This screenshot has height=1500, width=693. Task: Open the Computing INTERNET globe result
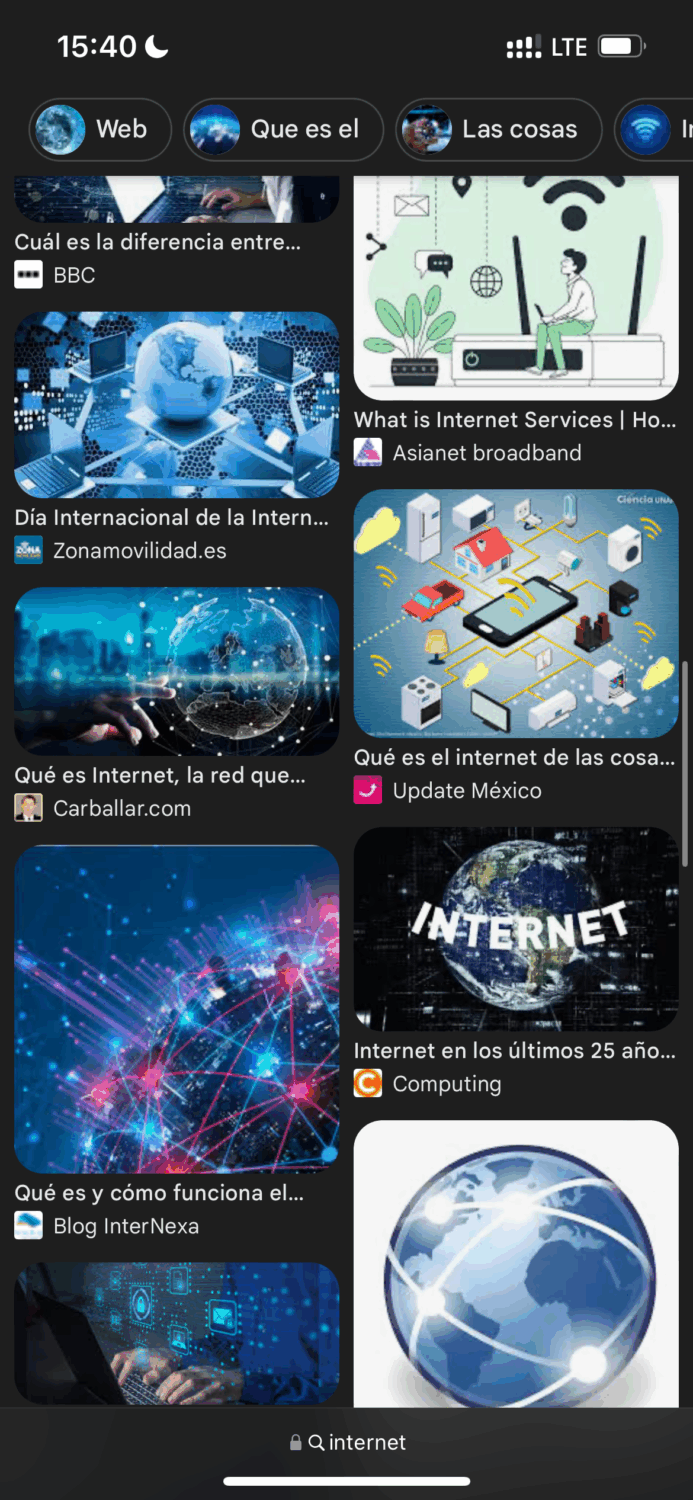(x=516, y=929)
